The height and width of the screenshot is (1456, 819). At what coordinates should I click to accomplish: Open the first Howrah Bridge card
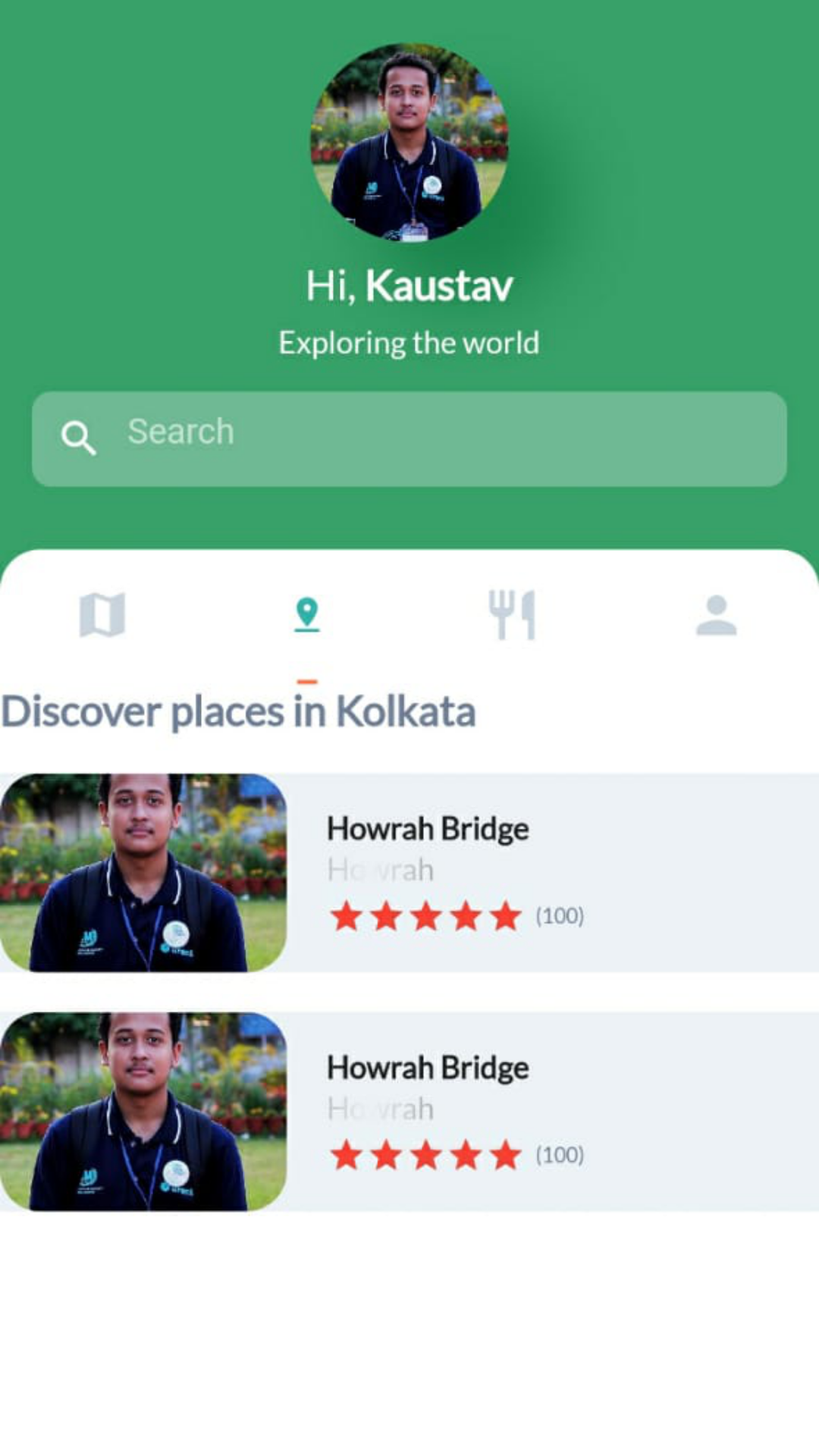(409, 872)
